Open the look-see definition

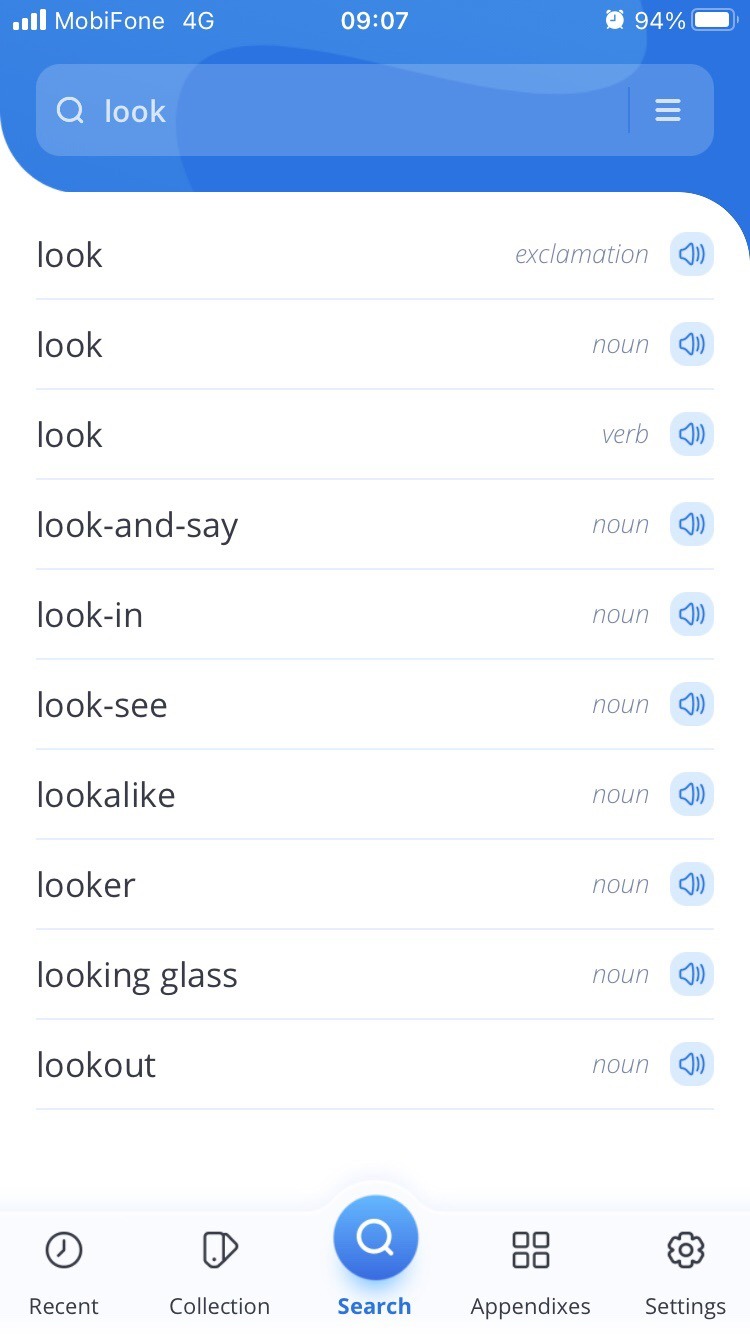click(x=375, y=704)
